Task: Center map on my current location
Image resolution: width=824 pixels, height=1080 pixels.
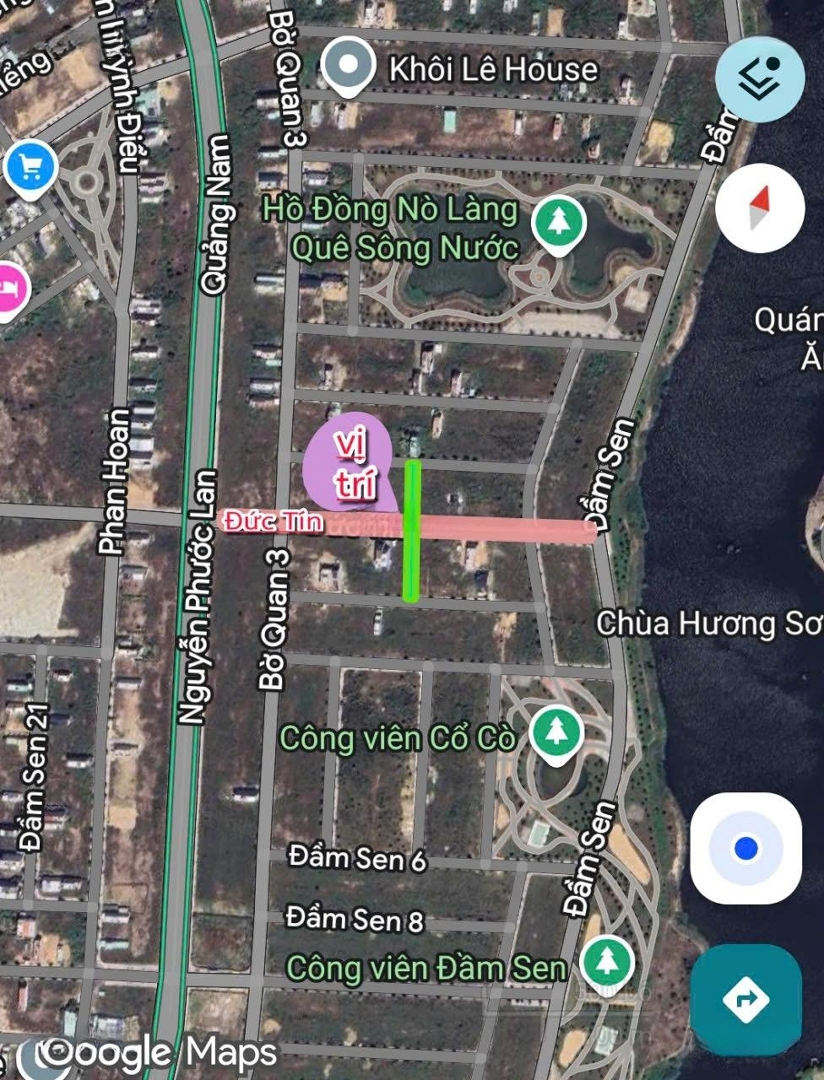Action: pos(745,848)
